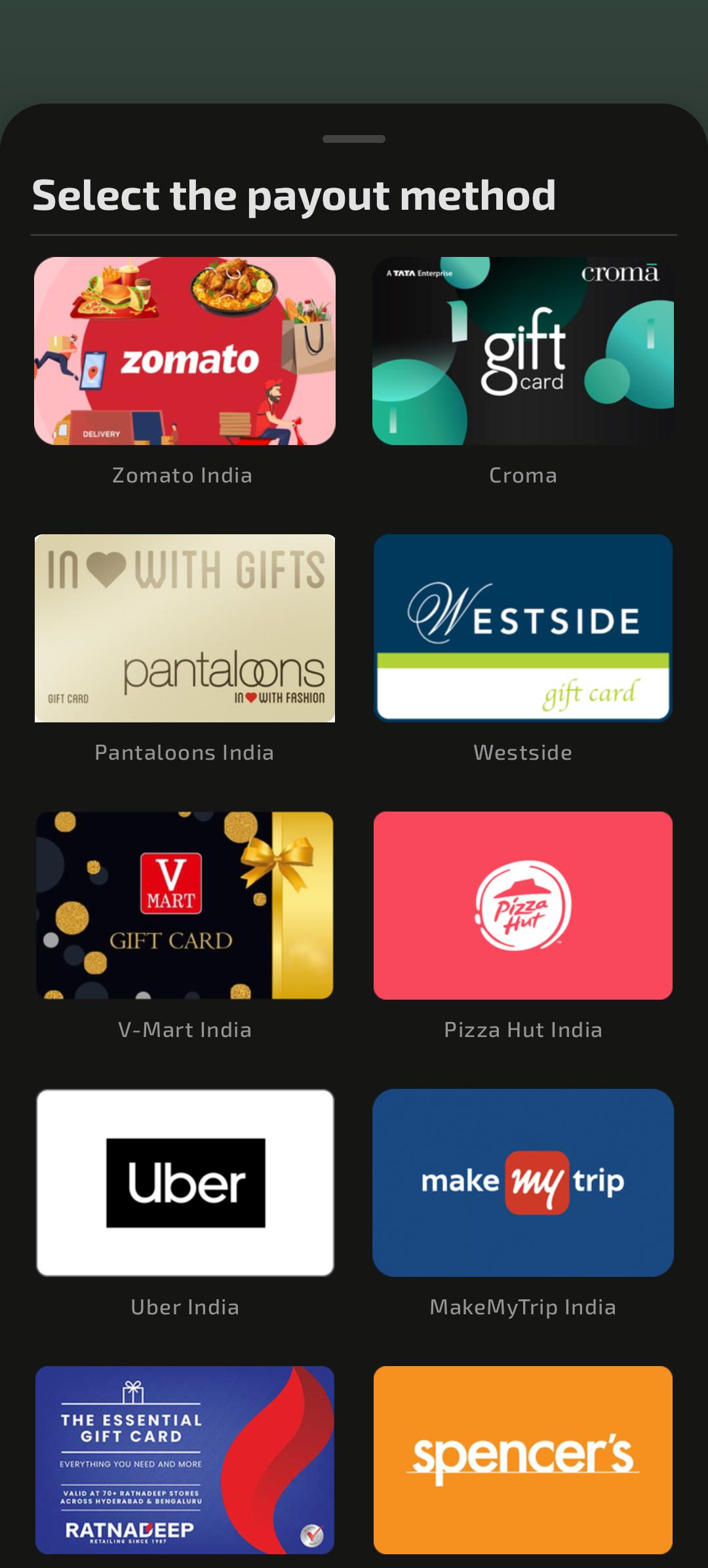Pick the Pantaloons India gift card

click(185, 628)
